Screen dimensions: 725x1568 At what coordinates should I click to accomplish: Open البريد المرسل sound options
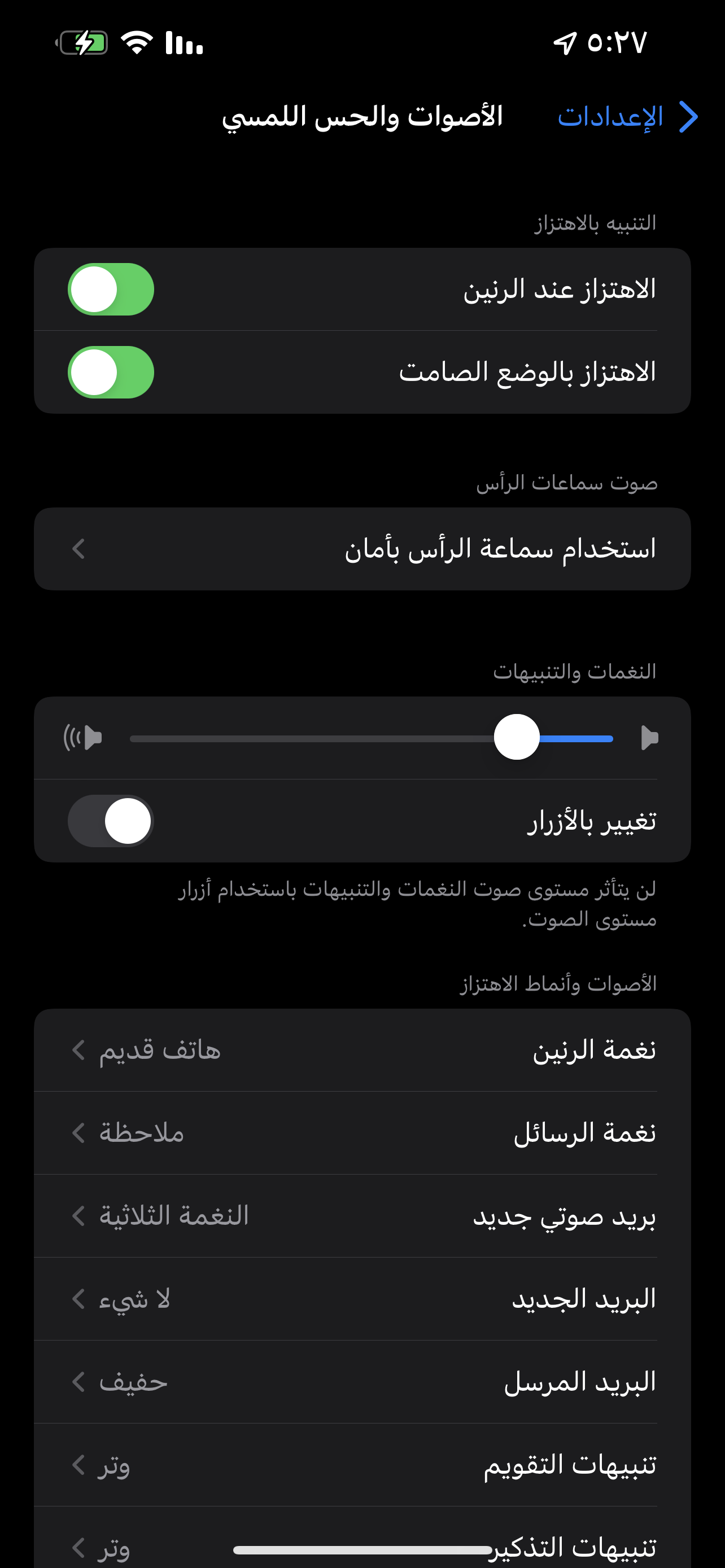362,1382
